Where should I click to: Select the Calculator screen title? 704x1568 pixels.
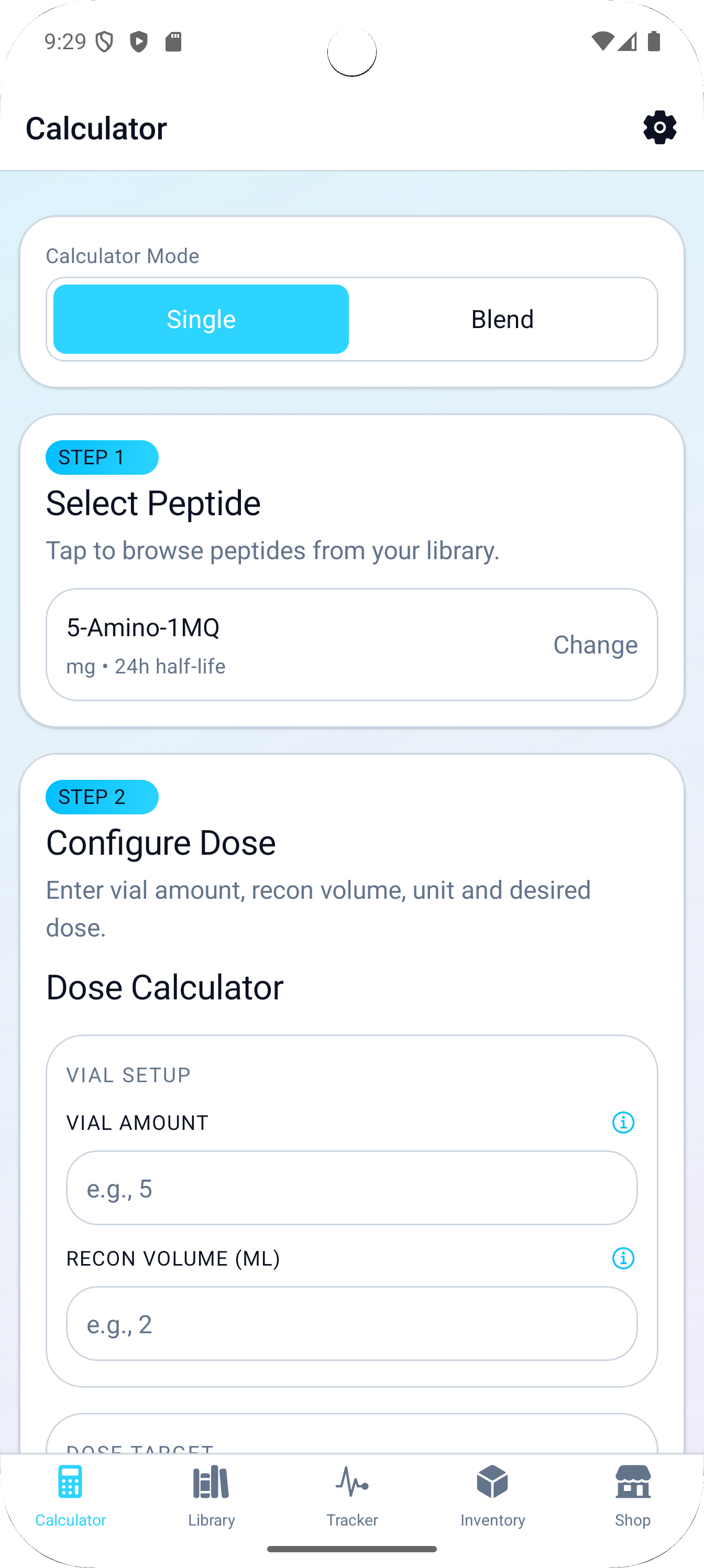point(97,128)
